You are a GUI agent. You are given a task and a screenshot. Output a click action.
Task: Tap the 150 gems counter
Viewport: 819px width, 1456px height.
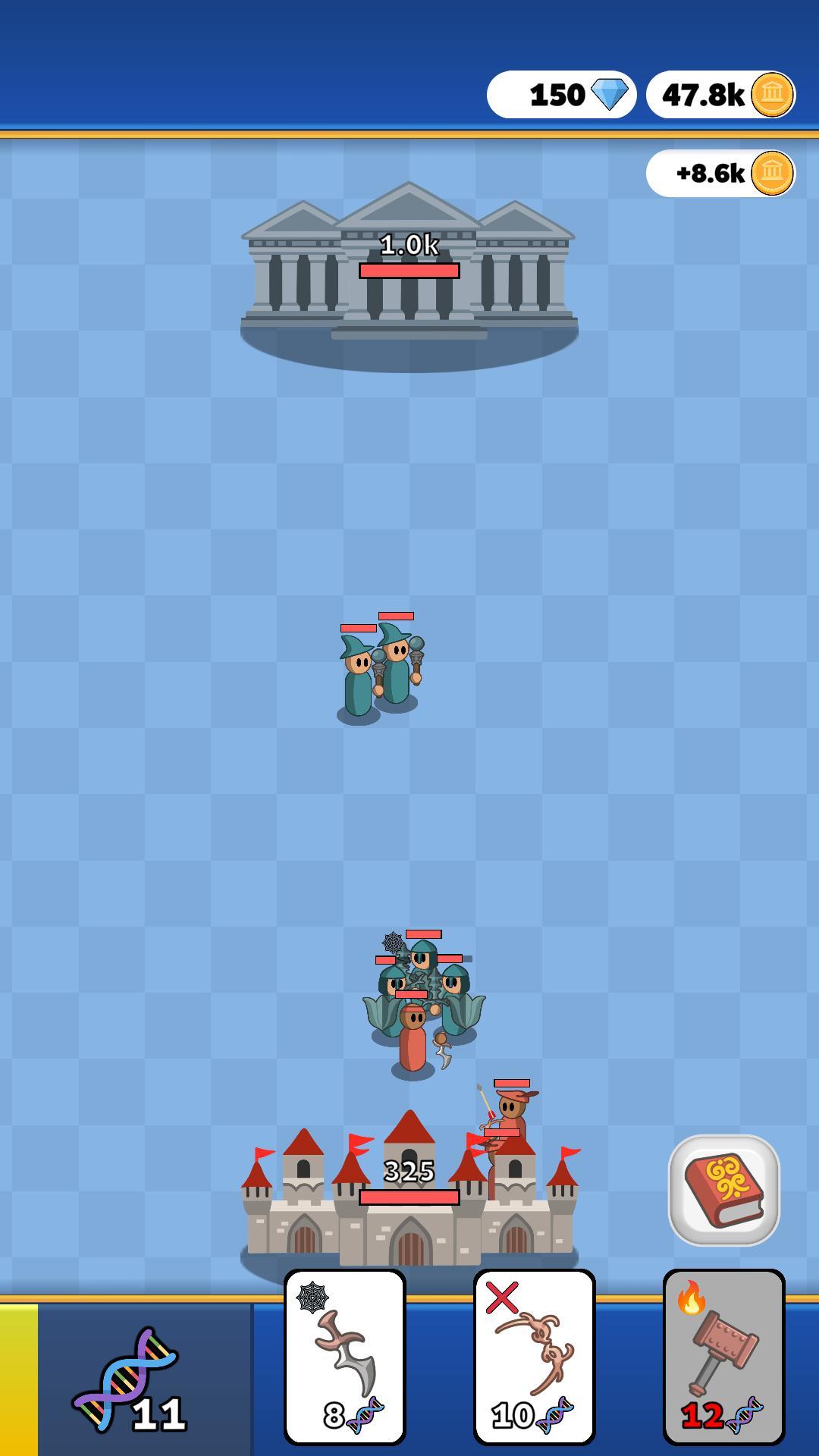561,95
